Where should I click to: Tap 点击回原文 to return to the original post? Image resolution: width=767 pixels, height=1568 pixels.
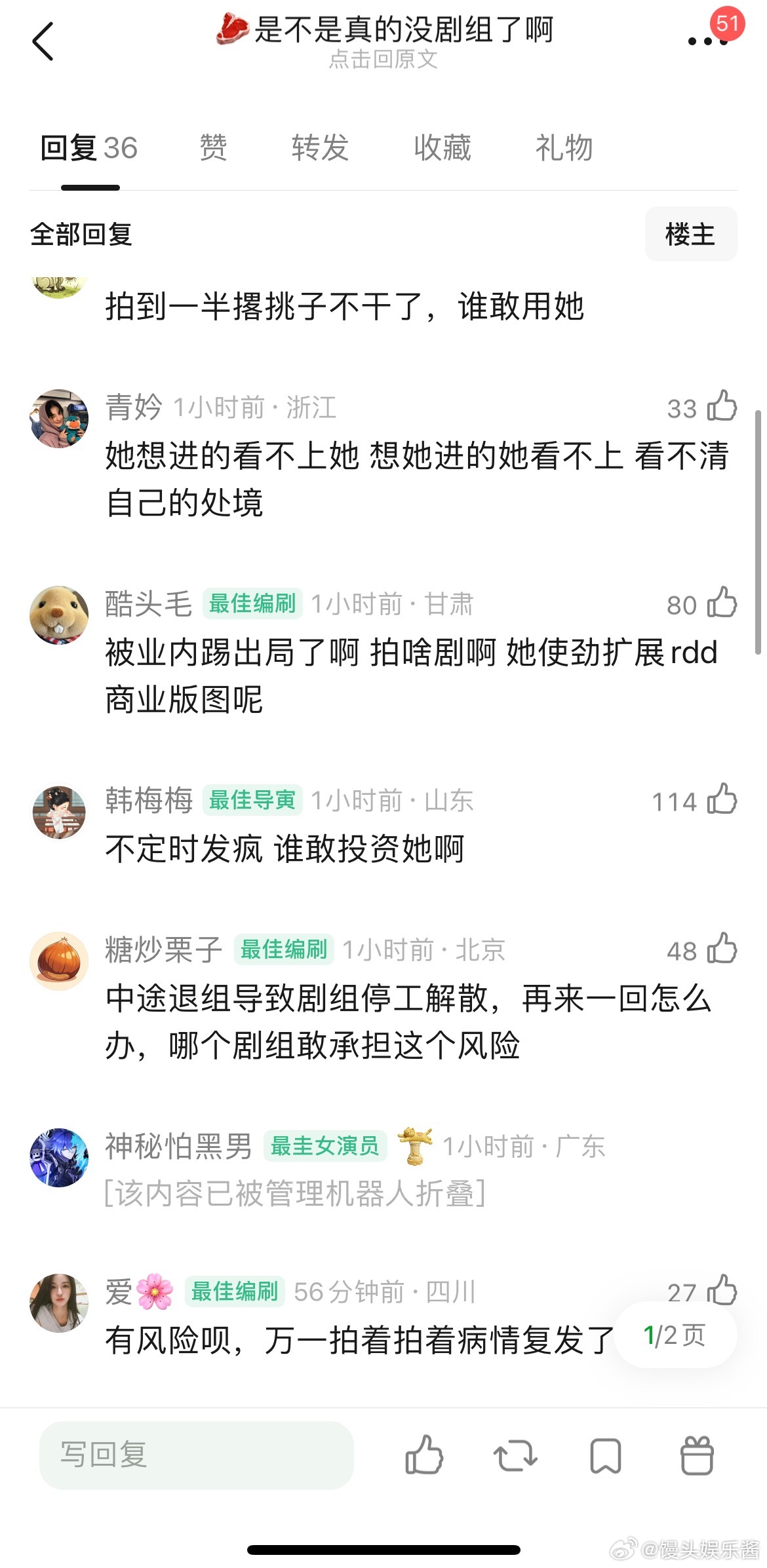(x=383, y=60)
